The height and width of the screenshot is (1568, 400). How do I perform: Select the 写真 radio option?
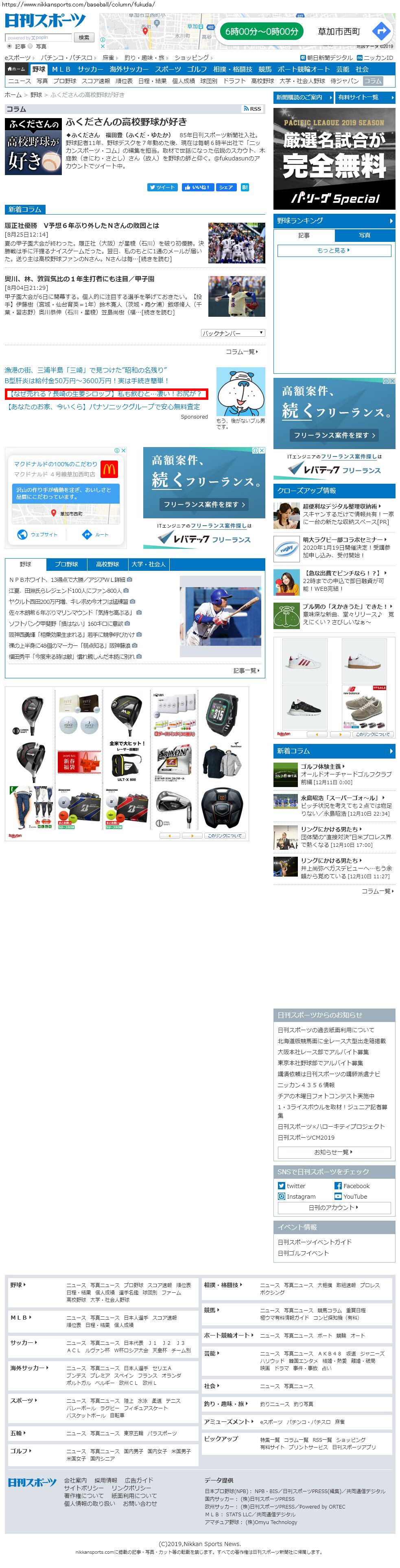point(31,46)
